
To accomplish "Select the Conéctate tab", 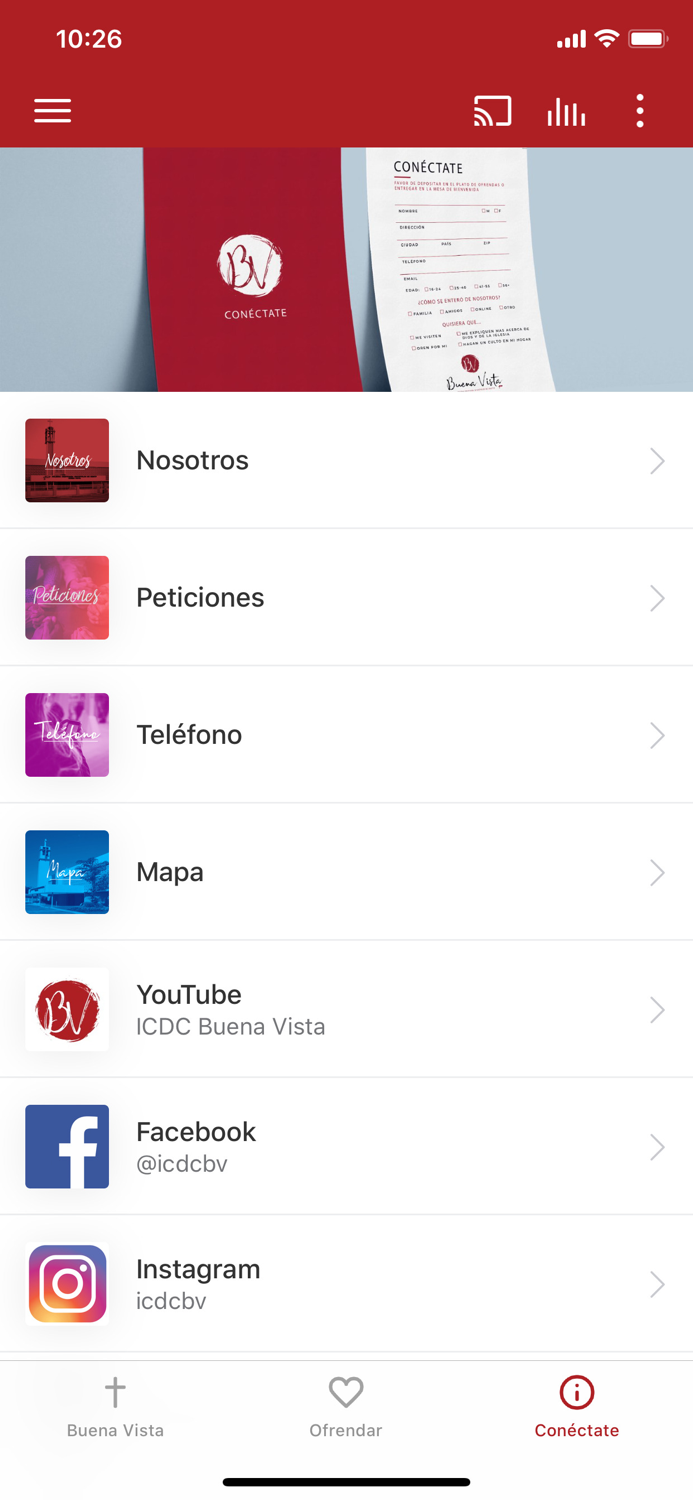I will pos(577,1407).
